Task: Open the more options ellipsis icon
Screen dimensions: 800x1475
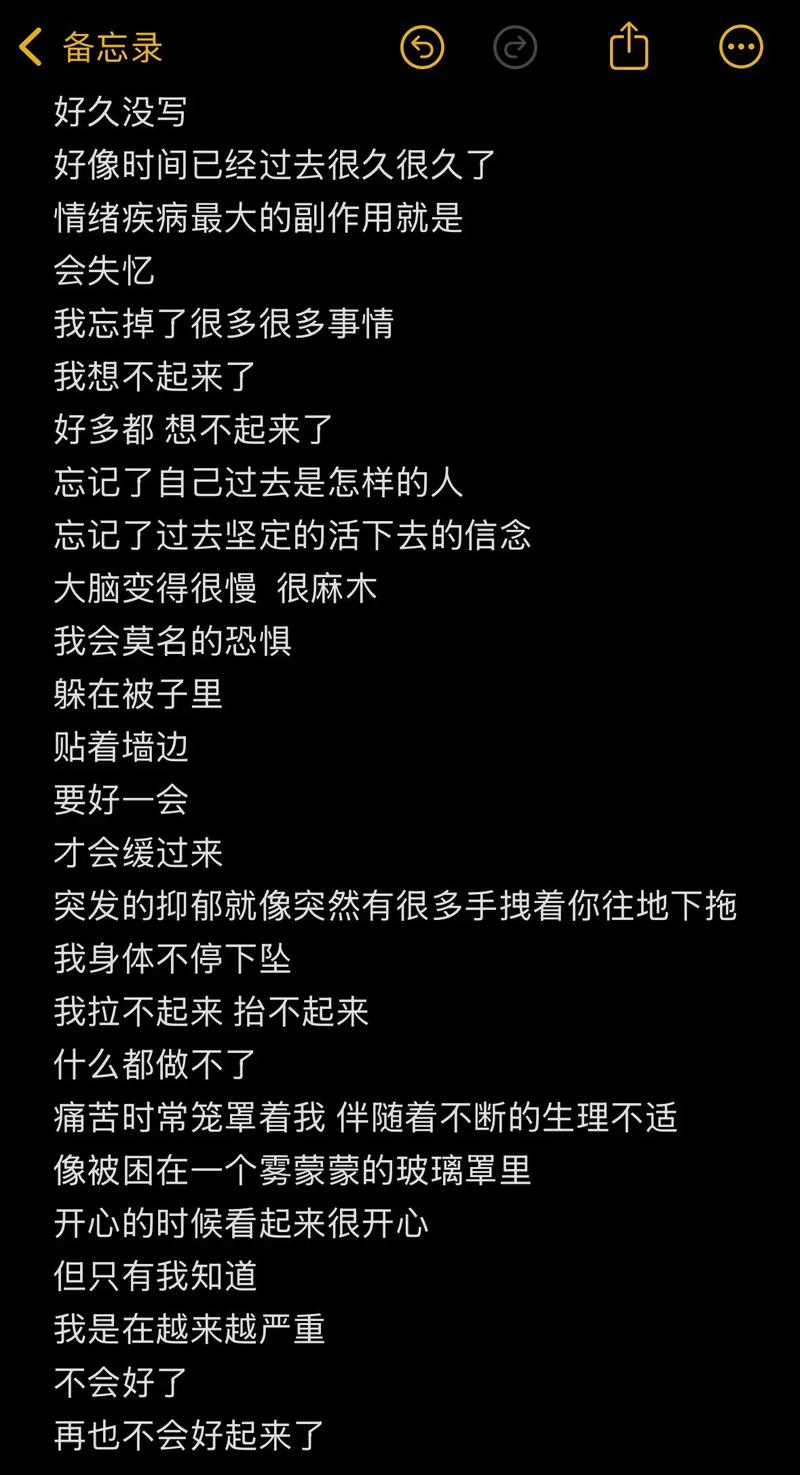Action: click(738, 46)
